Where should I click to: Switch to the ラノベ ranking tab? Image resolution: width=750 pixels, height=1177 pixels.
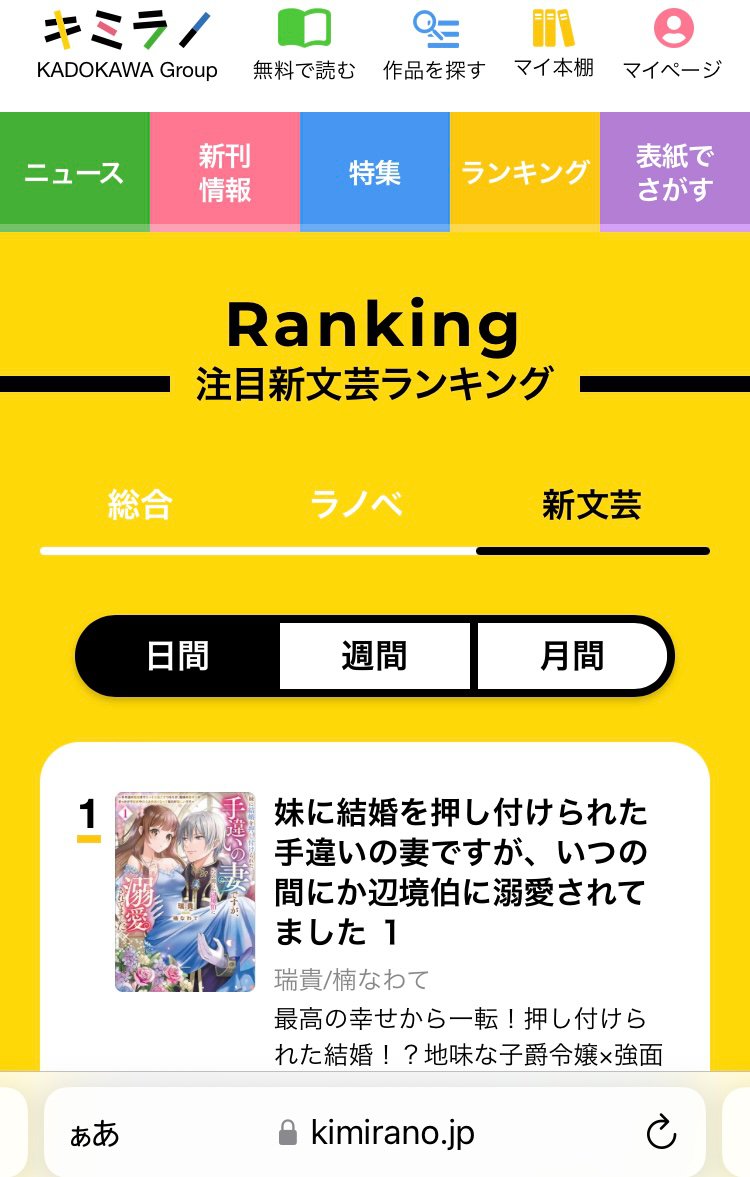356,506
